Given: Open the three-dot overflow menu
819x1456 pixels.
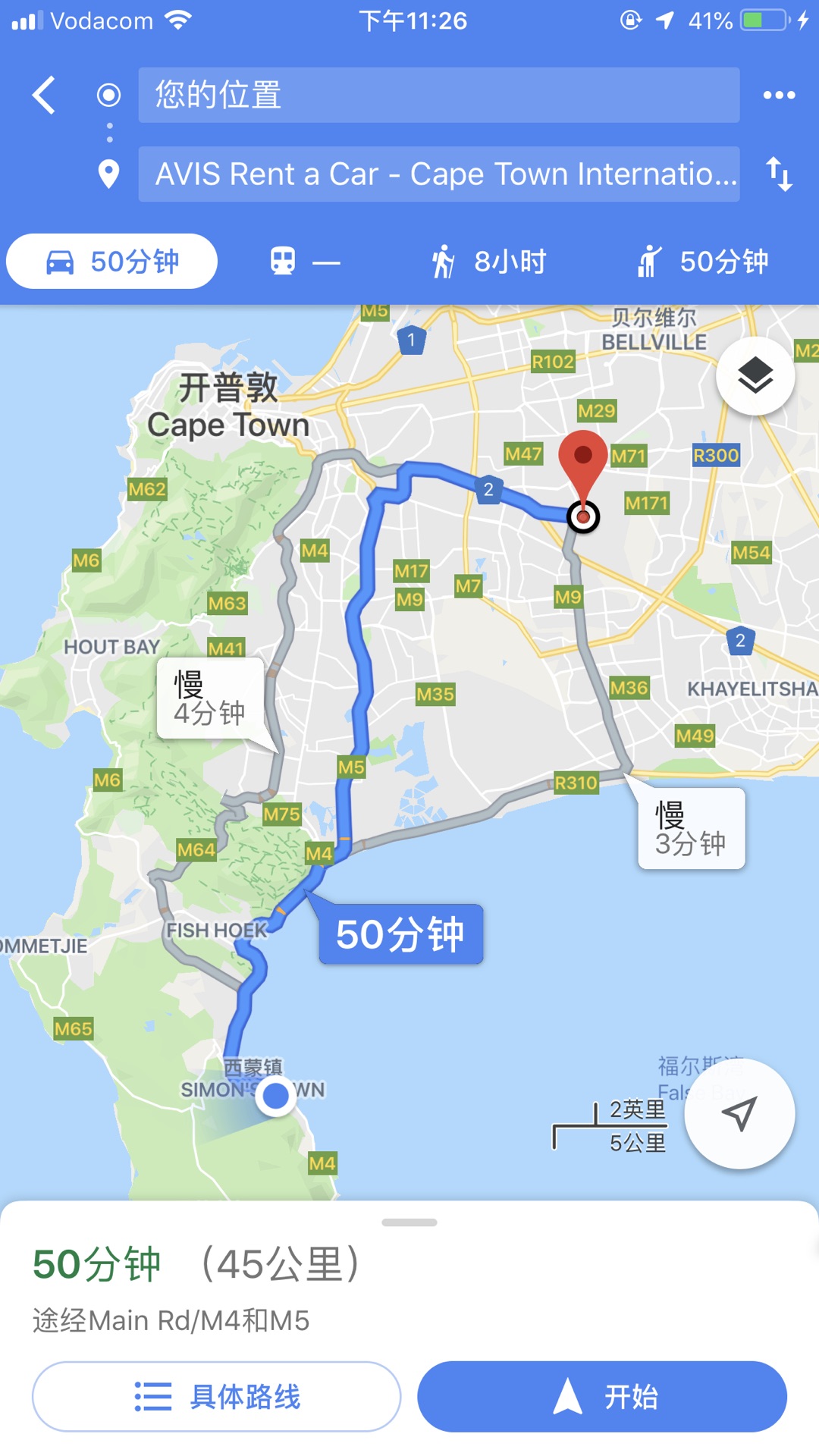Looking at the screenshot, I should coord(779,95).
